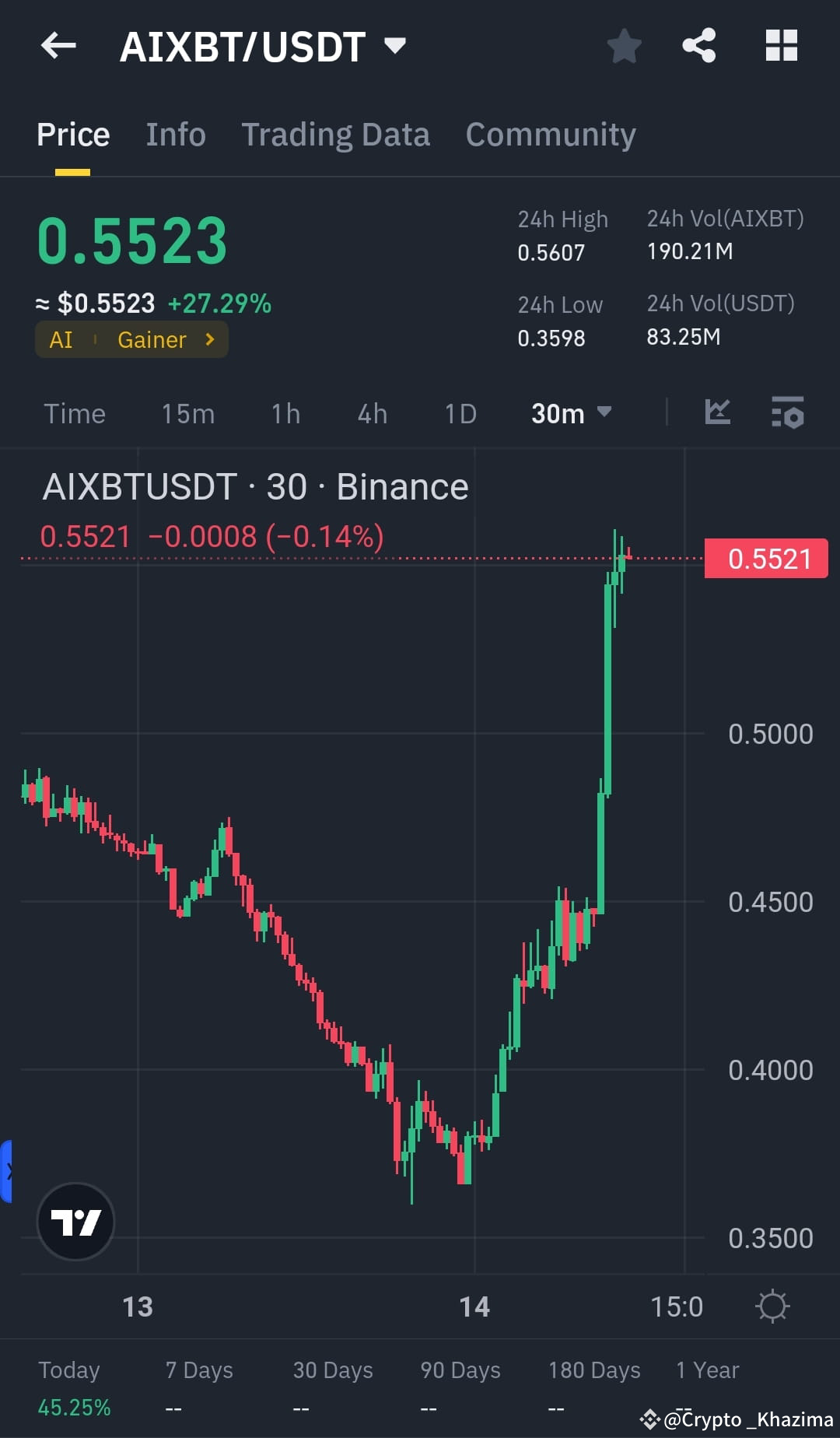Expand the AI Gainer tag chevron

[x=208, y=339]
